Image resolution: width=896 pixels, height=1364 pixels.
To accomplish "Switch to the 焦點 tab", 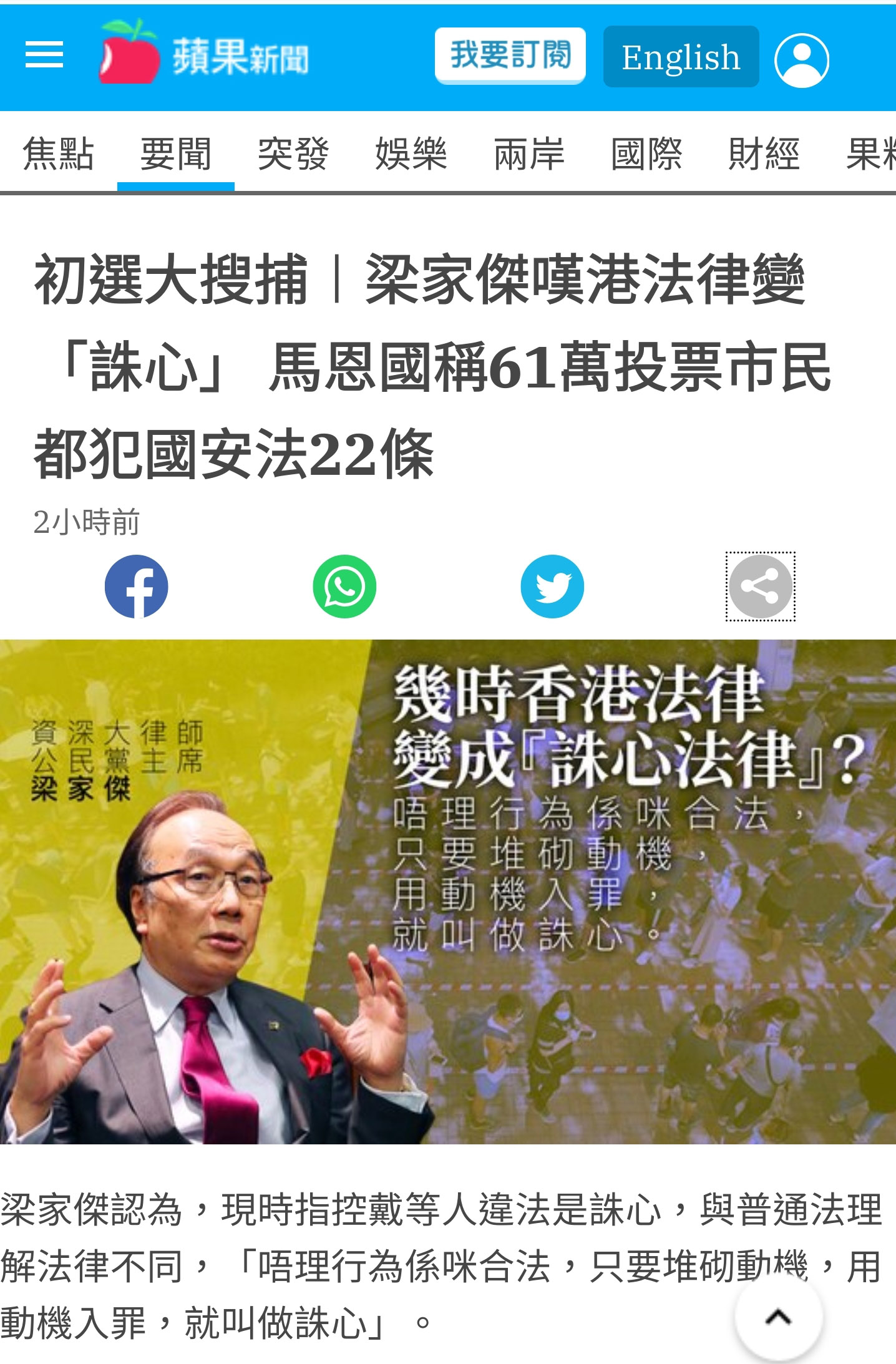I will [x=58, y=154].
